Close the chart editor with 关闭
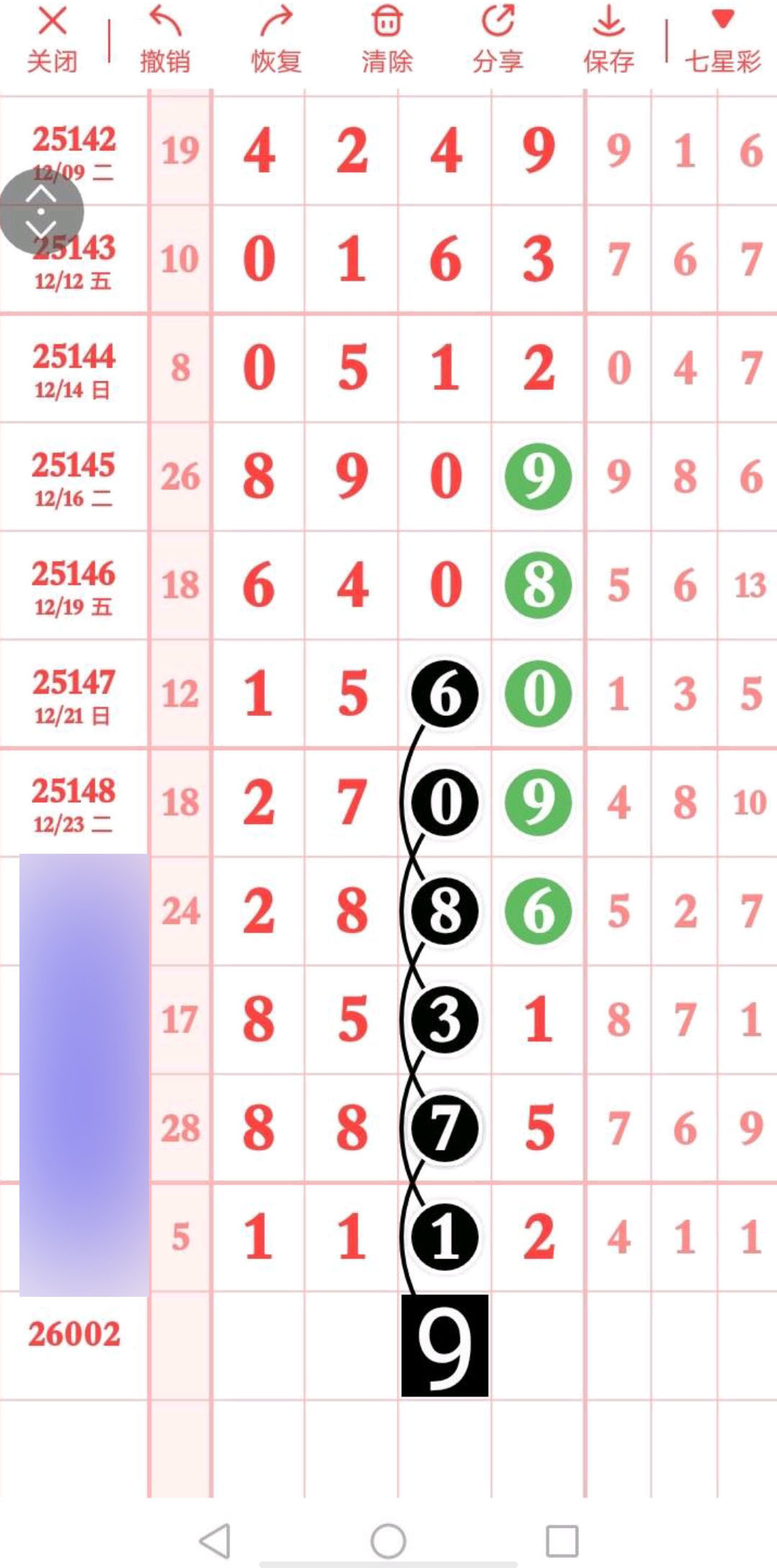Image resolution: width=777 pixels, height=1568 pixels. click(x=52, y=40)
